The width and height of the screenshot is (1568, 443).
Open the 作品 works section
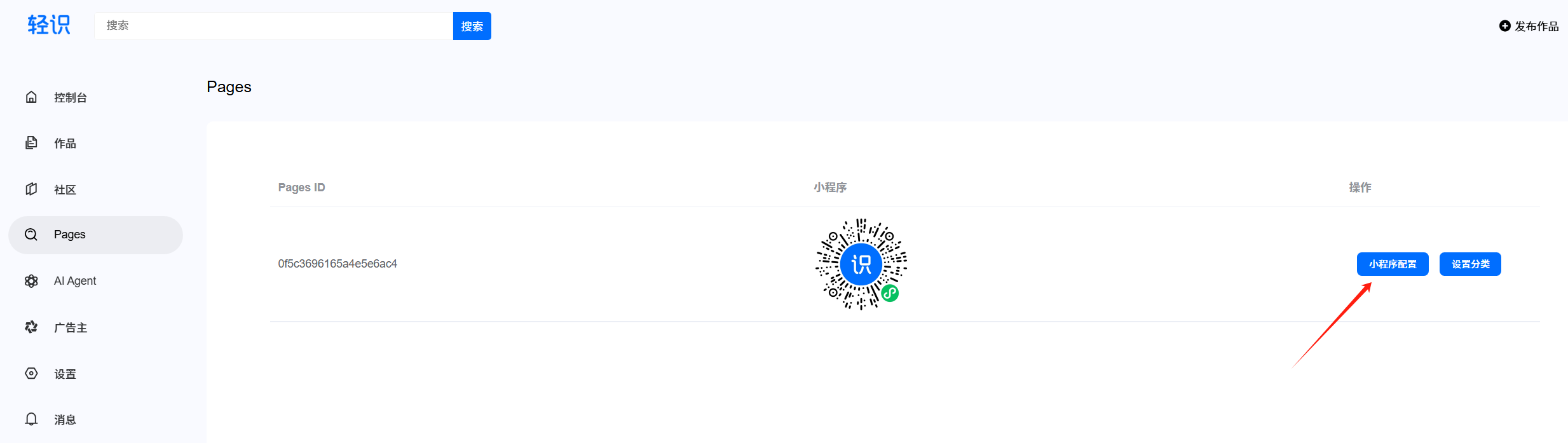(x=65, y=144)
